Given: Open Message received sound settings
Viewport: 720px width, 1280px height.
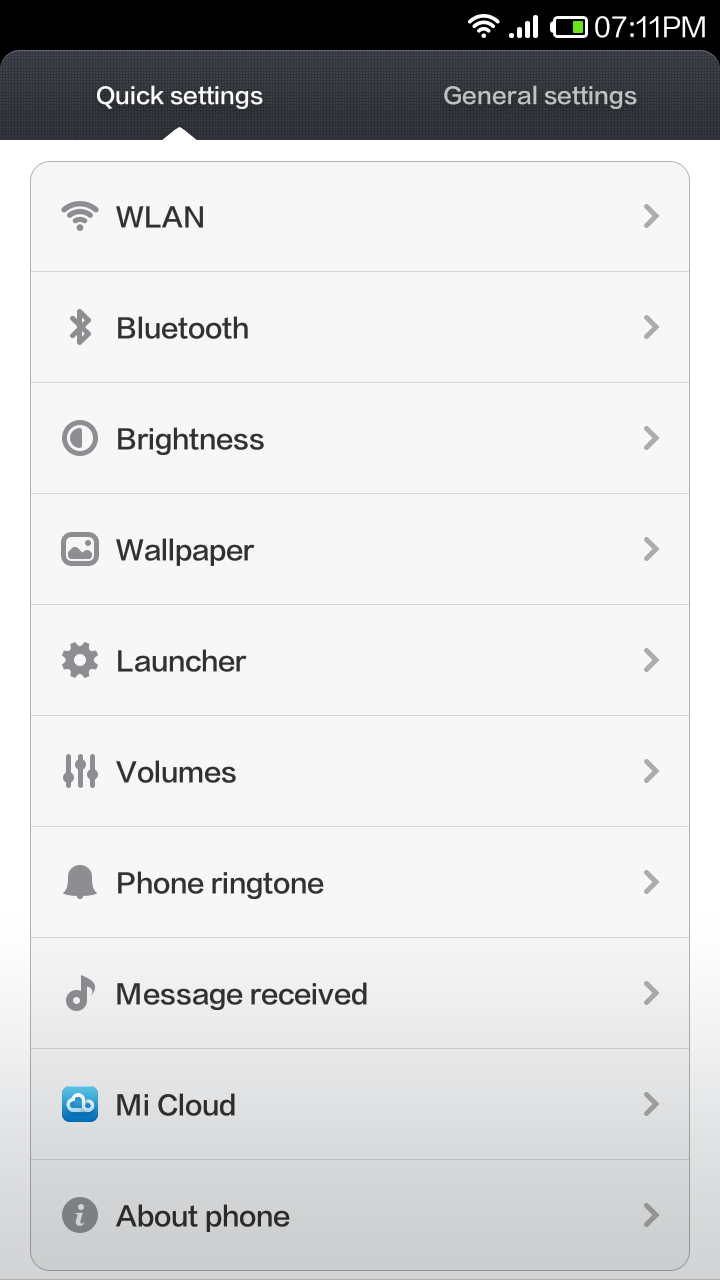Looking at the screenshot, I should click(360, 993).
